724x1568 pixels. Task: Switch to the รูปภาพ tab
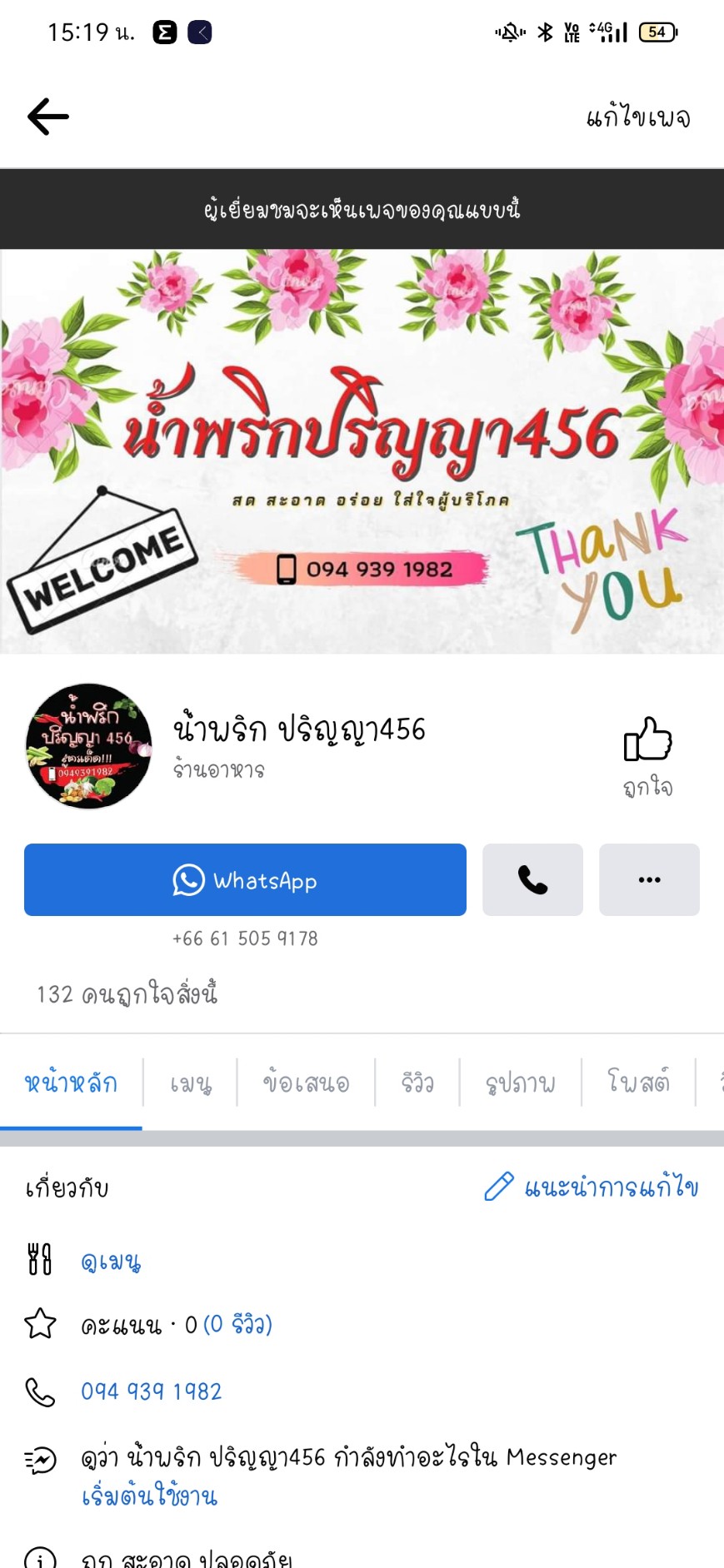pos(520,1083)
